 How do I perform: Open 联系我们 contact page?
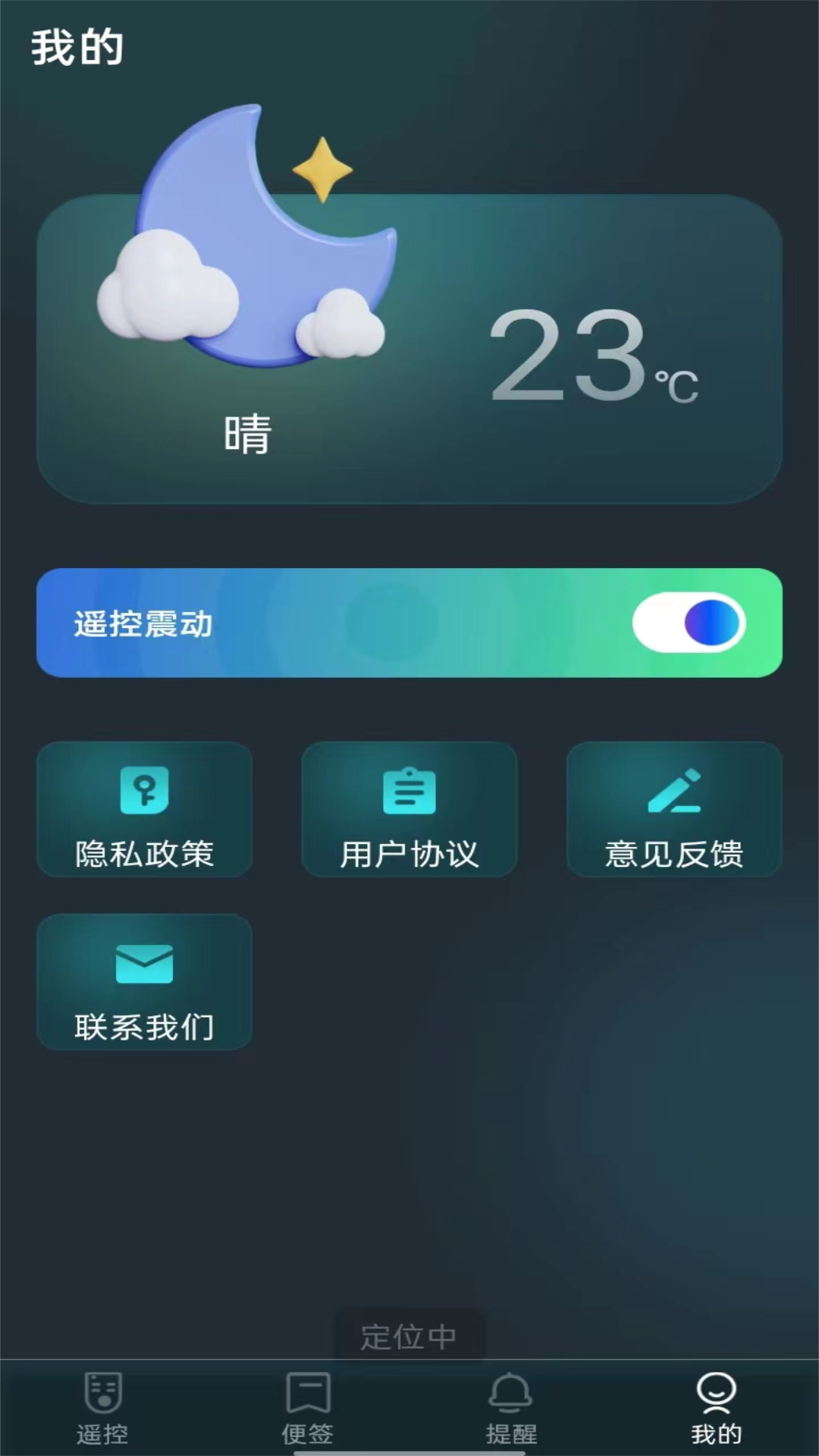click(144, 982)
